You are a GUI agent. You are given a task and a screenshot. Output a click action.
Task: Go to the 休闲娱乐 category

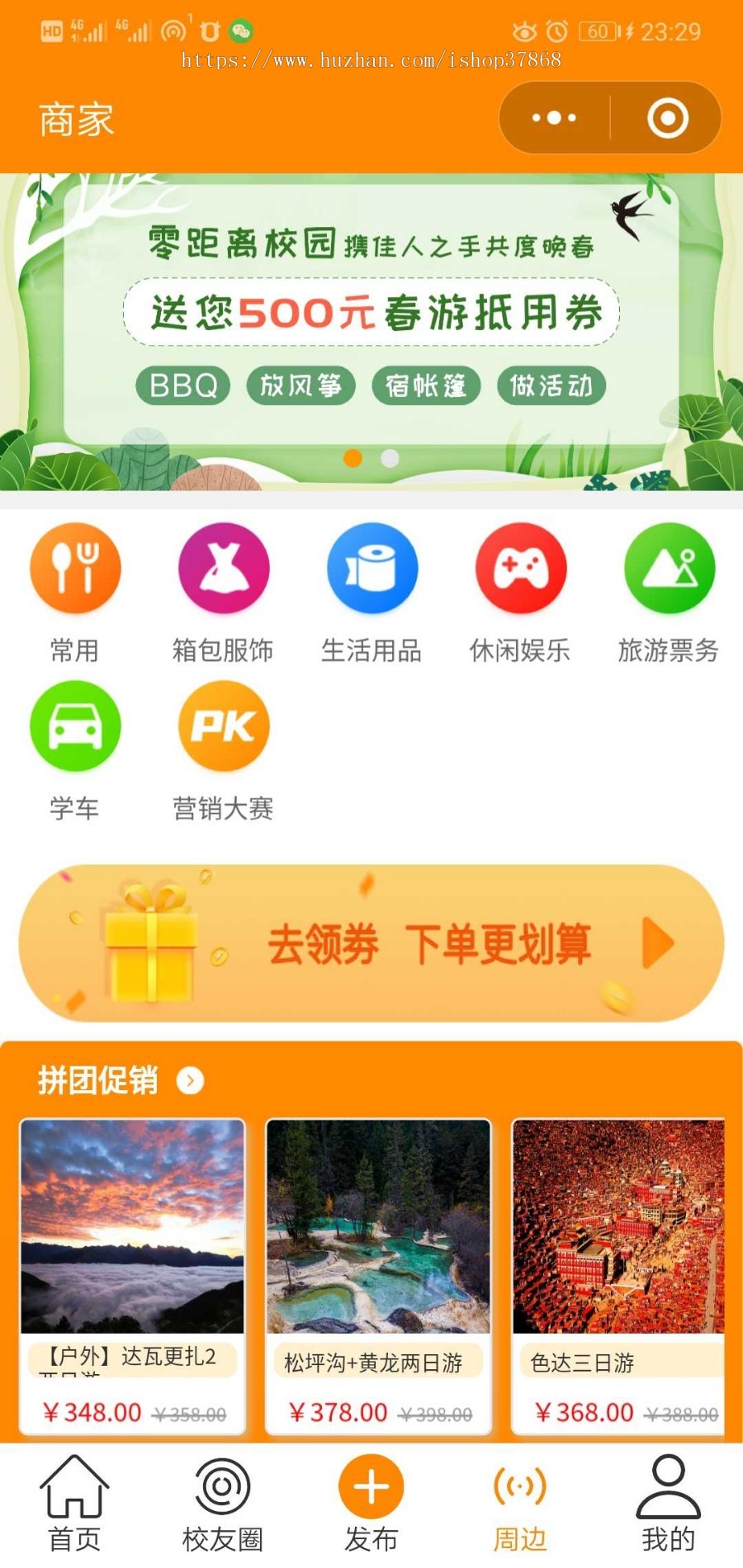click(520, 569)
